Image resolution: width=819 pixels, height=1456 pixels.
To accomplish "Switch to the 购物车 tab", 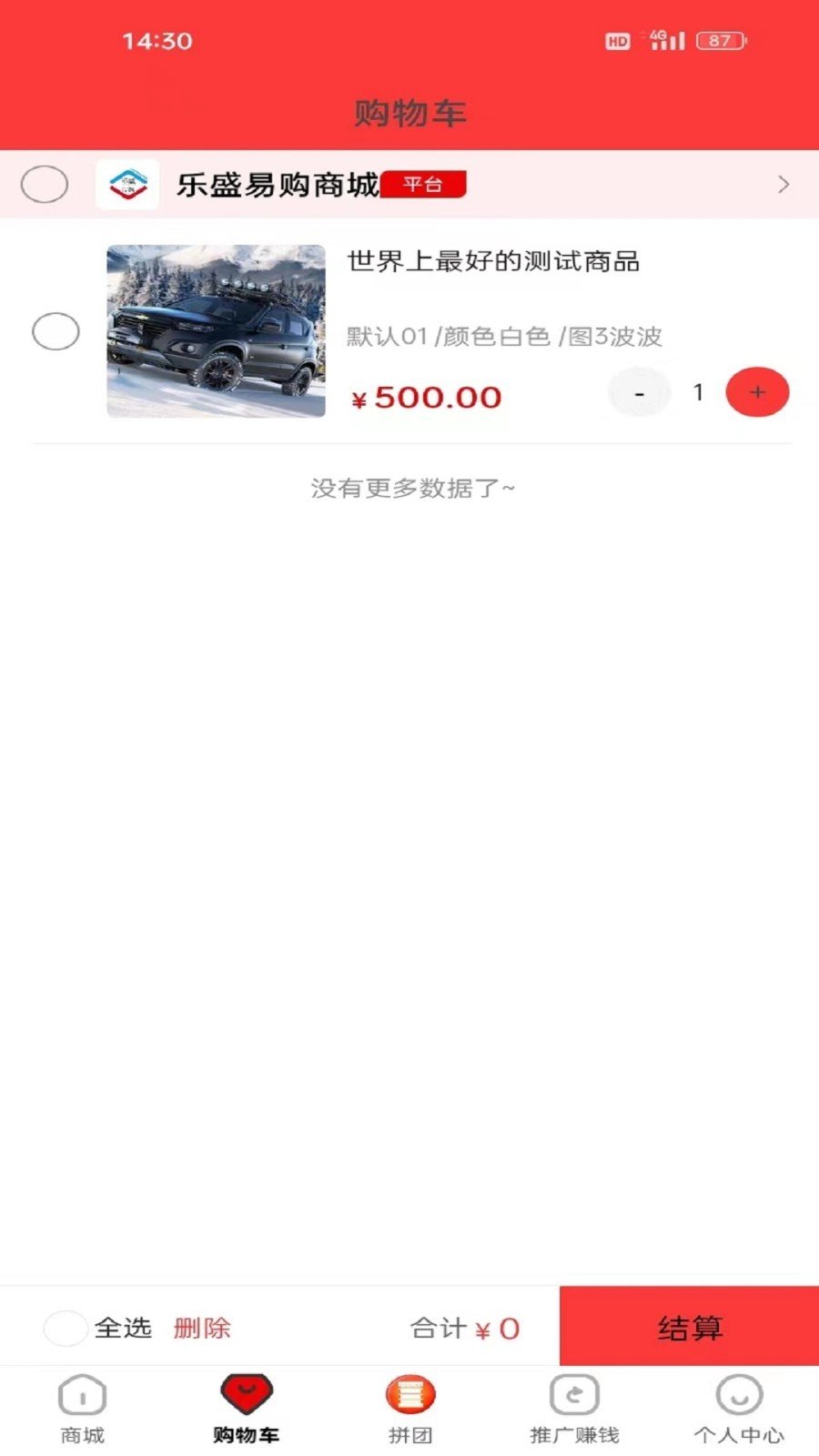I will [x=244, y=1406].
